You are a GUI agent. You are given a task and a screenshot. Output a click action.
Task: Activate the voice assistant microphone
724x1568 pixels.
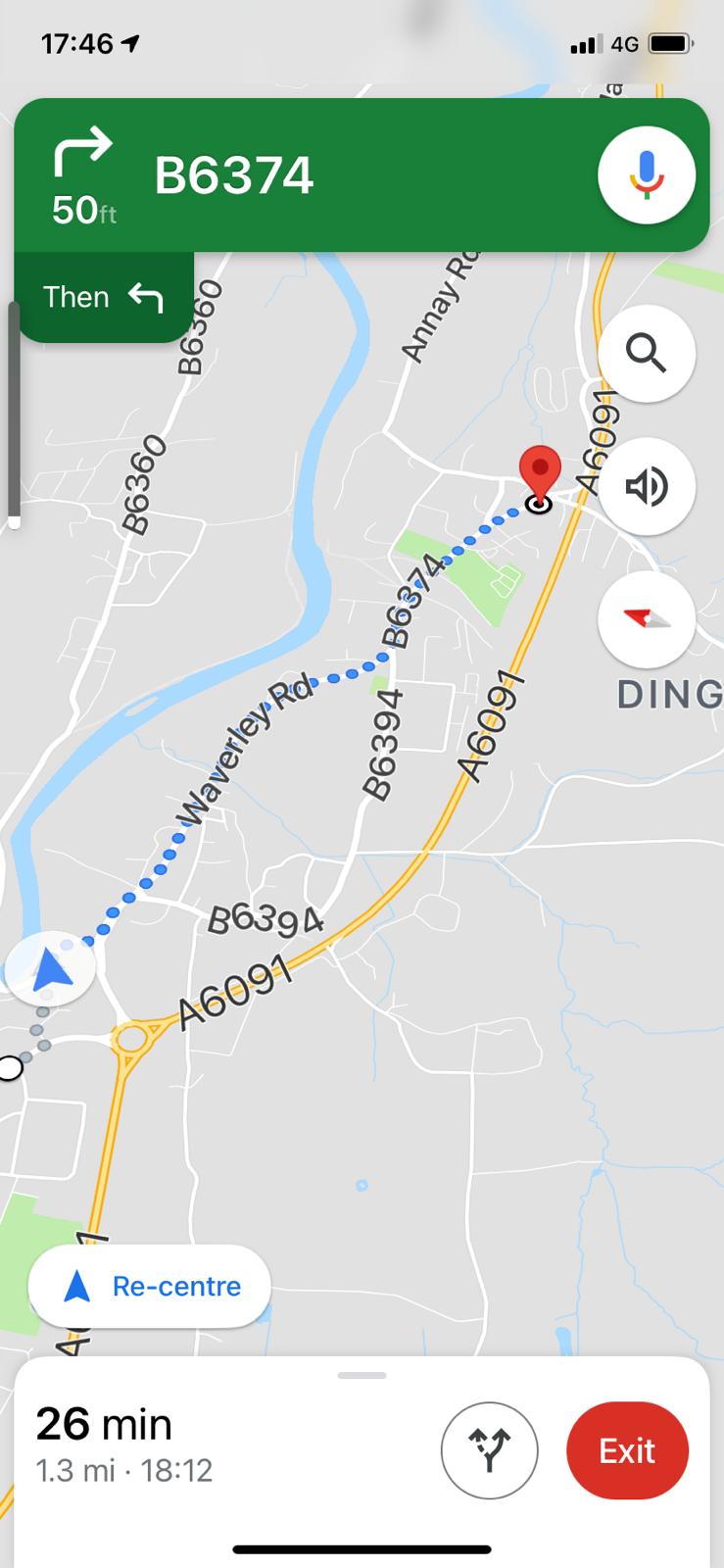coord(646,175)
